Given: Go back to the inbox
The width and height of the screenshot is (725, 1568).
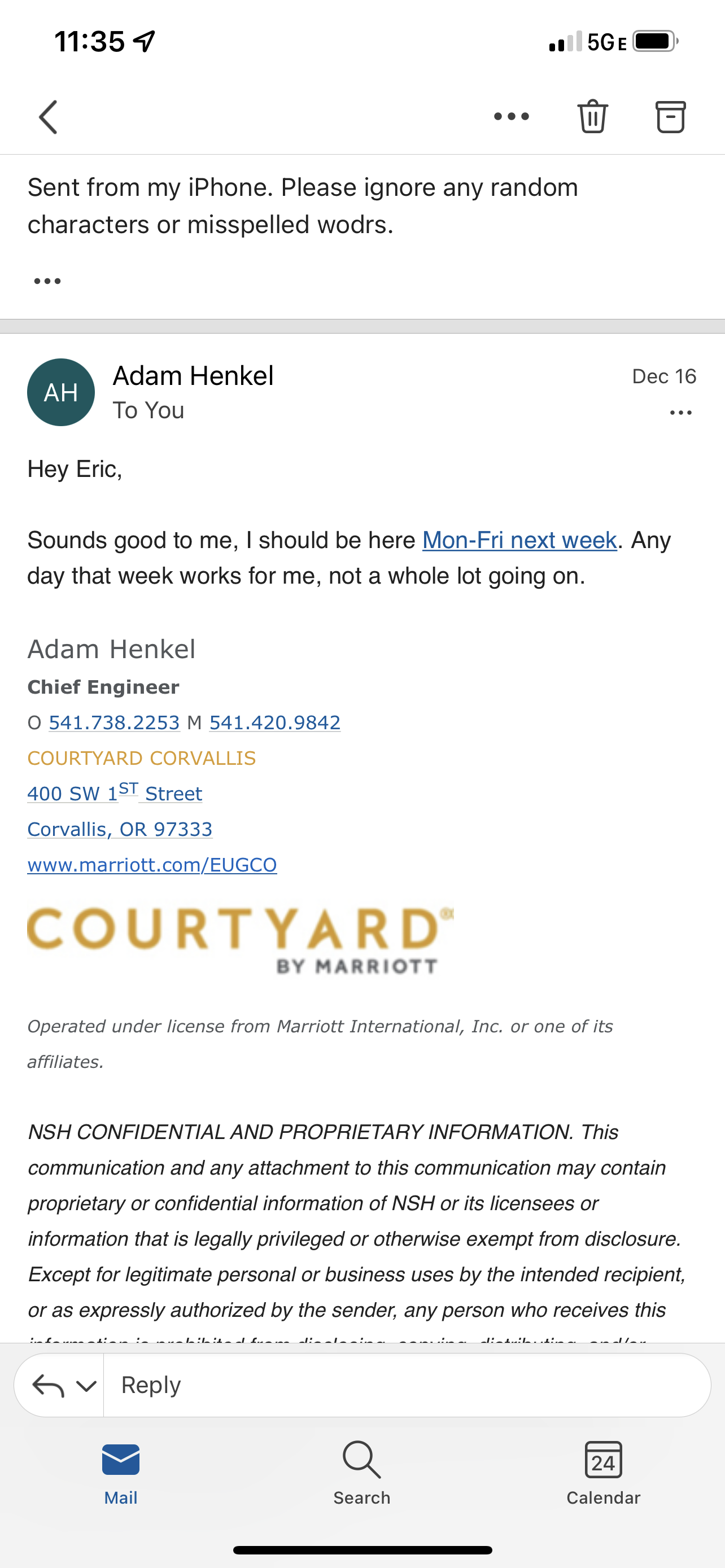Looking at the screenshot, I should tap(48, 116).
